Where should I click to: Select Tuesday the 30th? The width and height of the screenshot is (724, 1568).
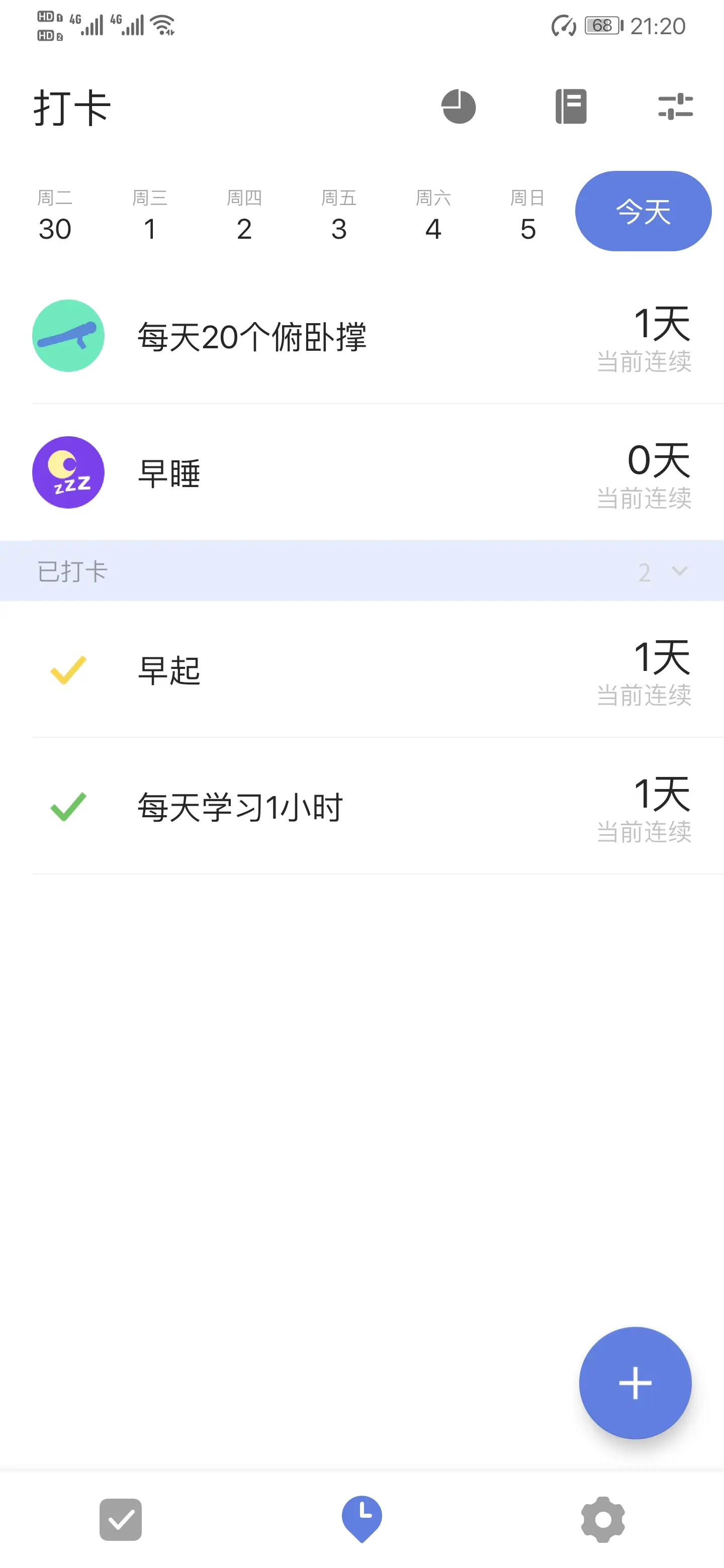coord(55,216)
